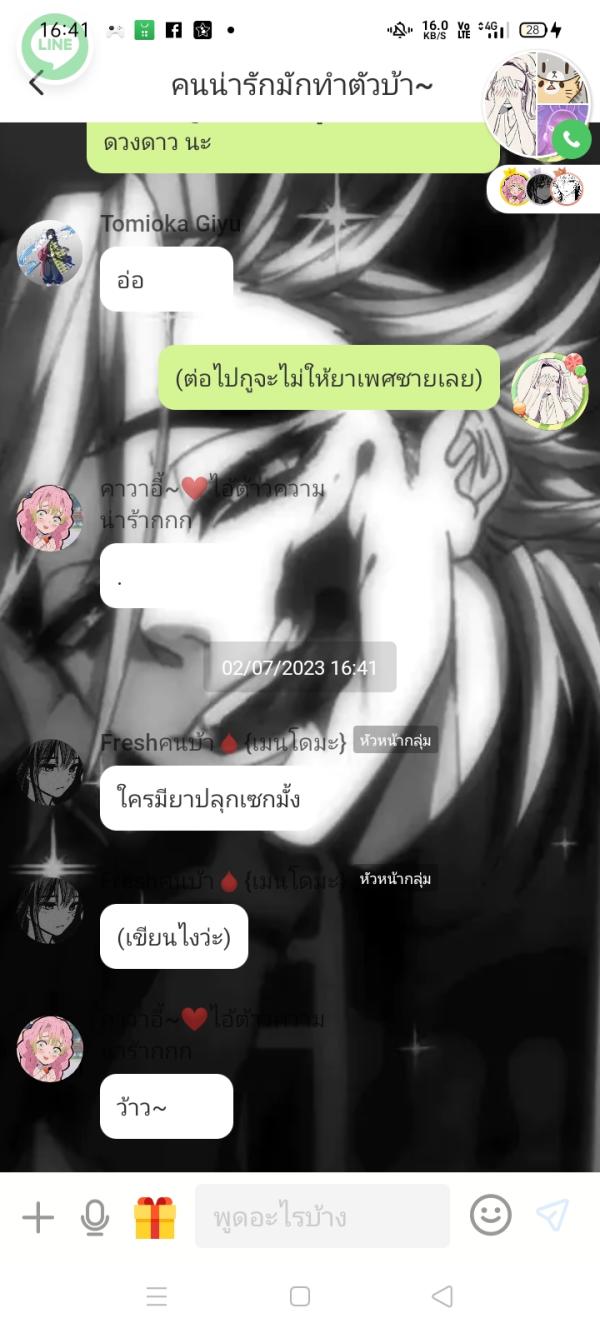Focus the พูดอะไรบ้าง message field

[x=322, y=1217]
